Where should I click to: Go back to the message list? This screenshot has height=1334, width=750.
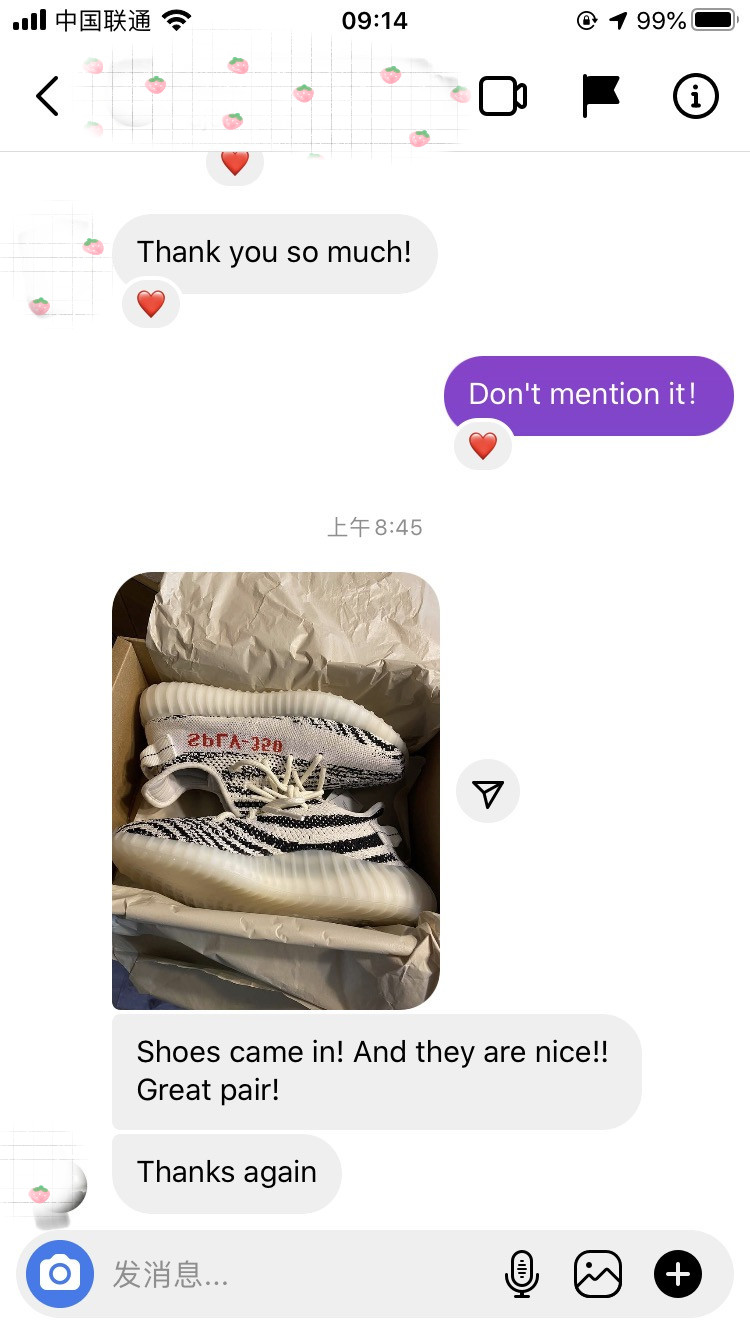[x=47, y=97]
